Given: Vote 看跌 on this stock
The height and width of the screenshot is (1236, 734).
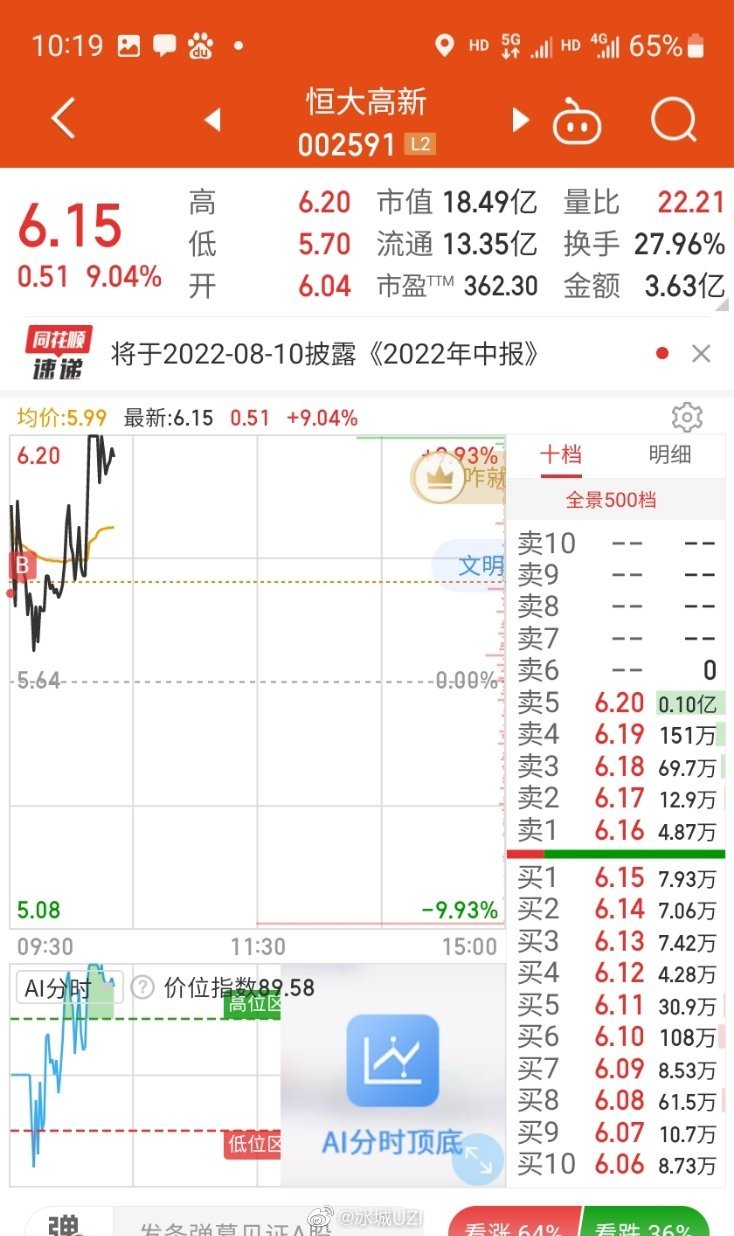Looking at the screenshot, I should [645, 1224].
